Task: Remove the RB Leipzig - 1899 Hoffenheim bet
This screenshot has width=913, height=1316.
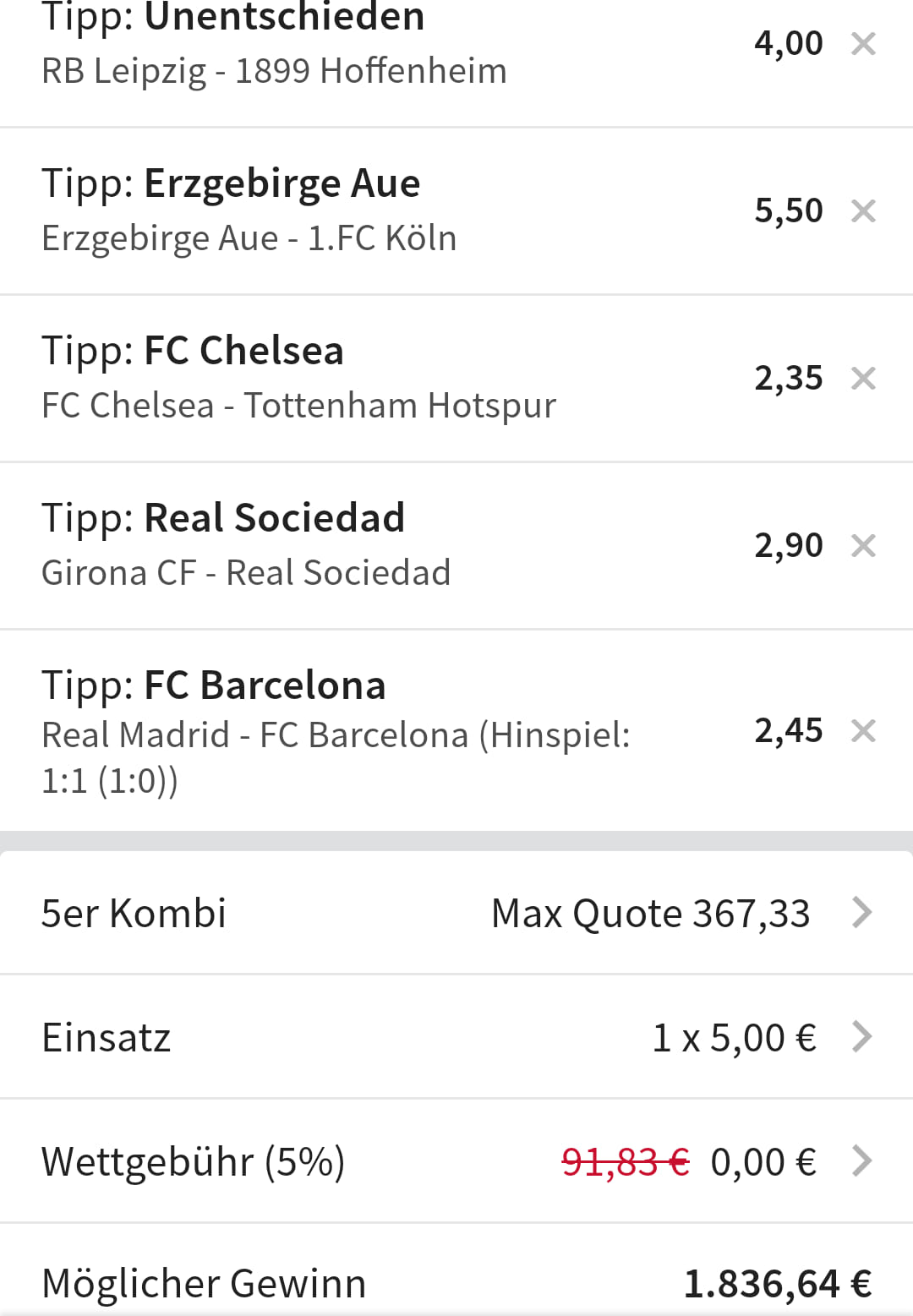Action: coord(863,43)
